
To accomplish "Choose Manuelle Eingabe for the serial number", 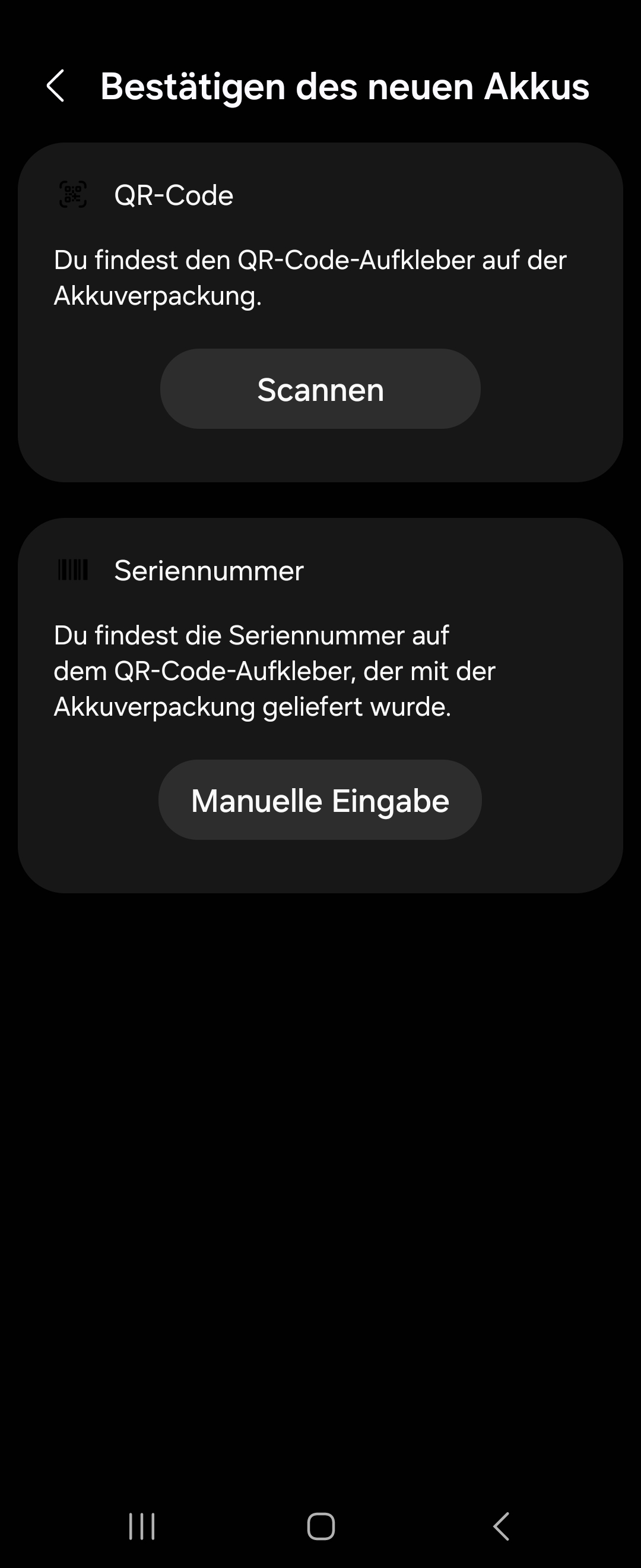I will click(320, 800).
